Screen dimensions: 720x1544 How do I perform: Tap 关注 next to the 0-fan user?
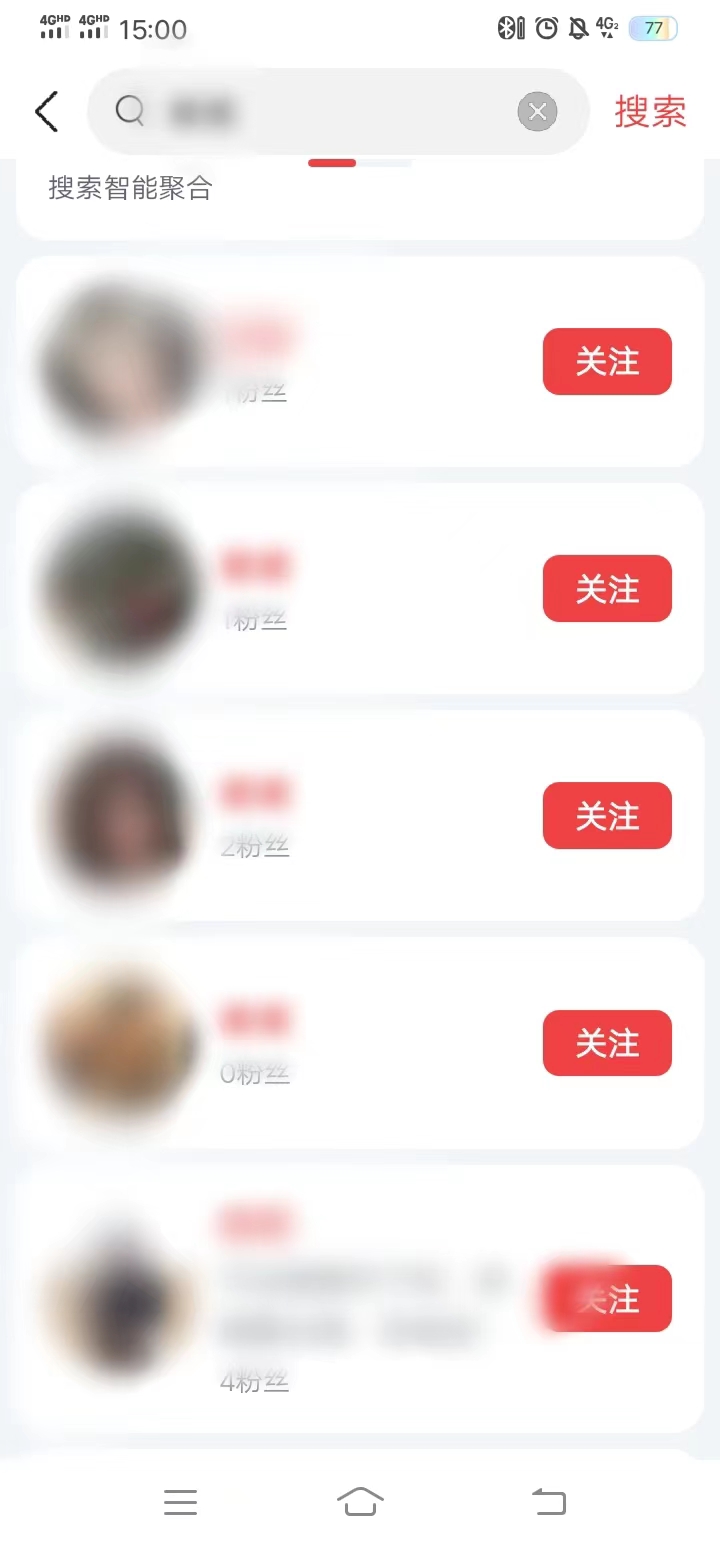click(x=606, y=1043)
